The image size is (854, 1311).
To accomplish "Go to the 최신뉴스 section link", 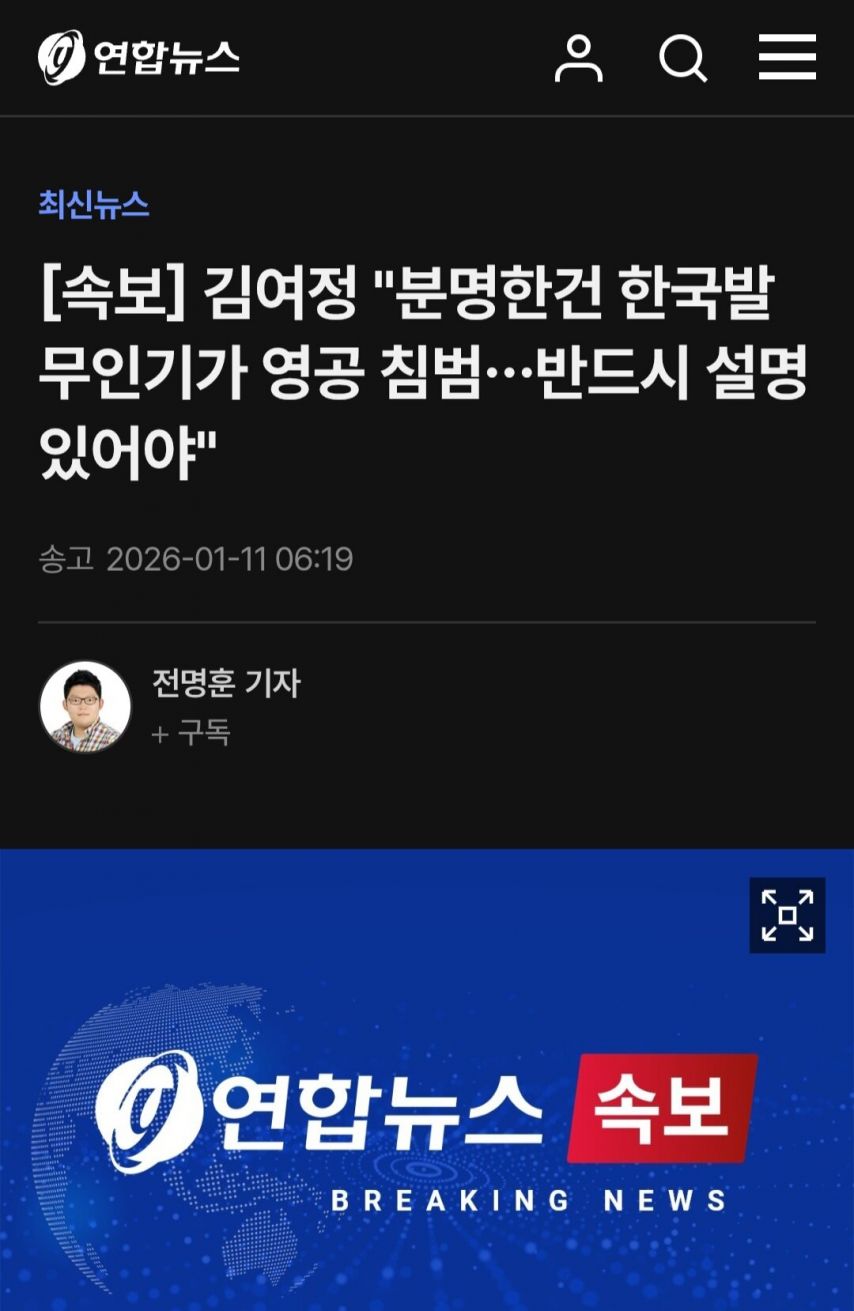I will point(94,205).
